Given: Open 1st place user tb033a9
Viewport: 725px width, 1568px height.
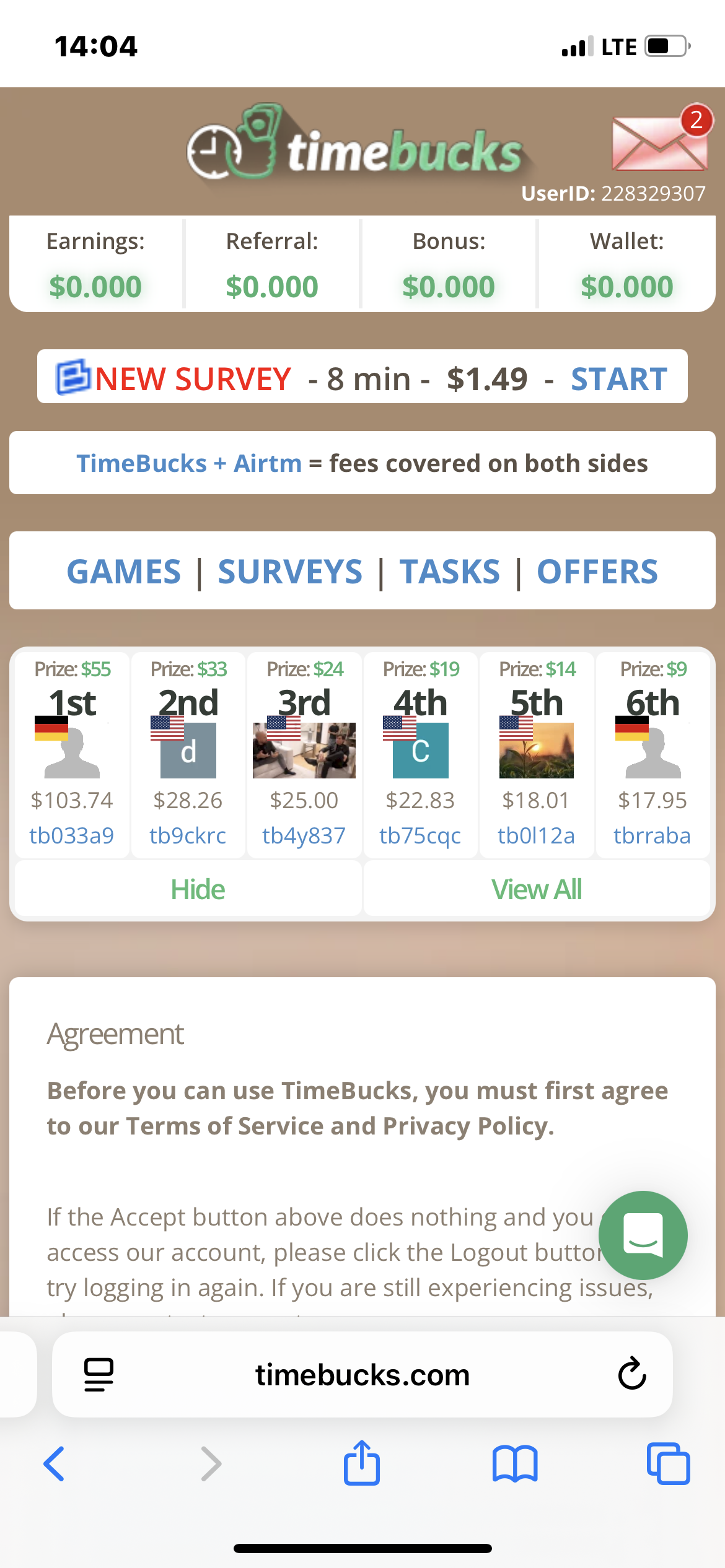Looking at the screenshot, I should coord(72,835).
